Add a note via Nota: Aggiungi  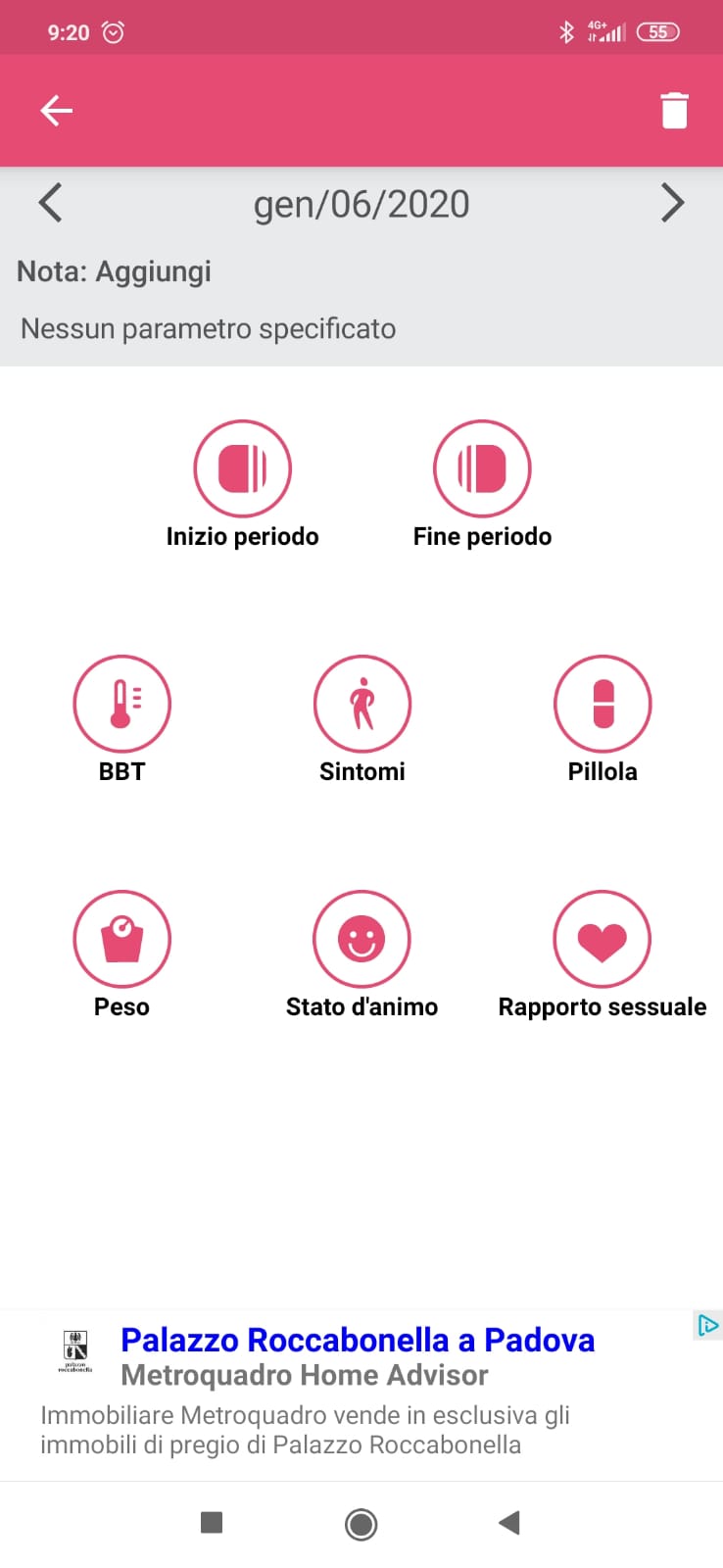tap(115, 271)
